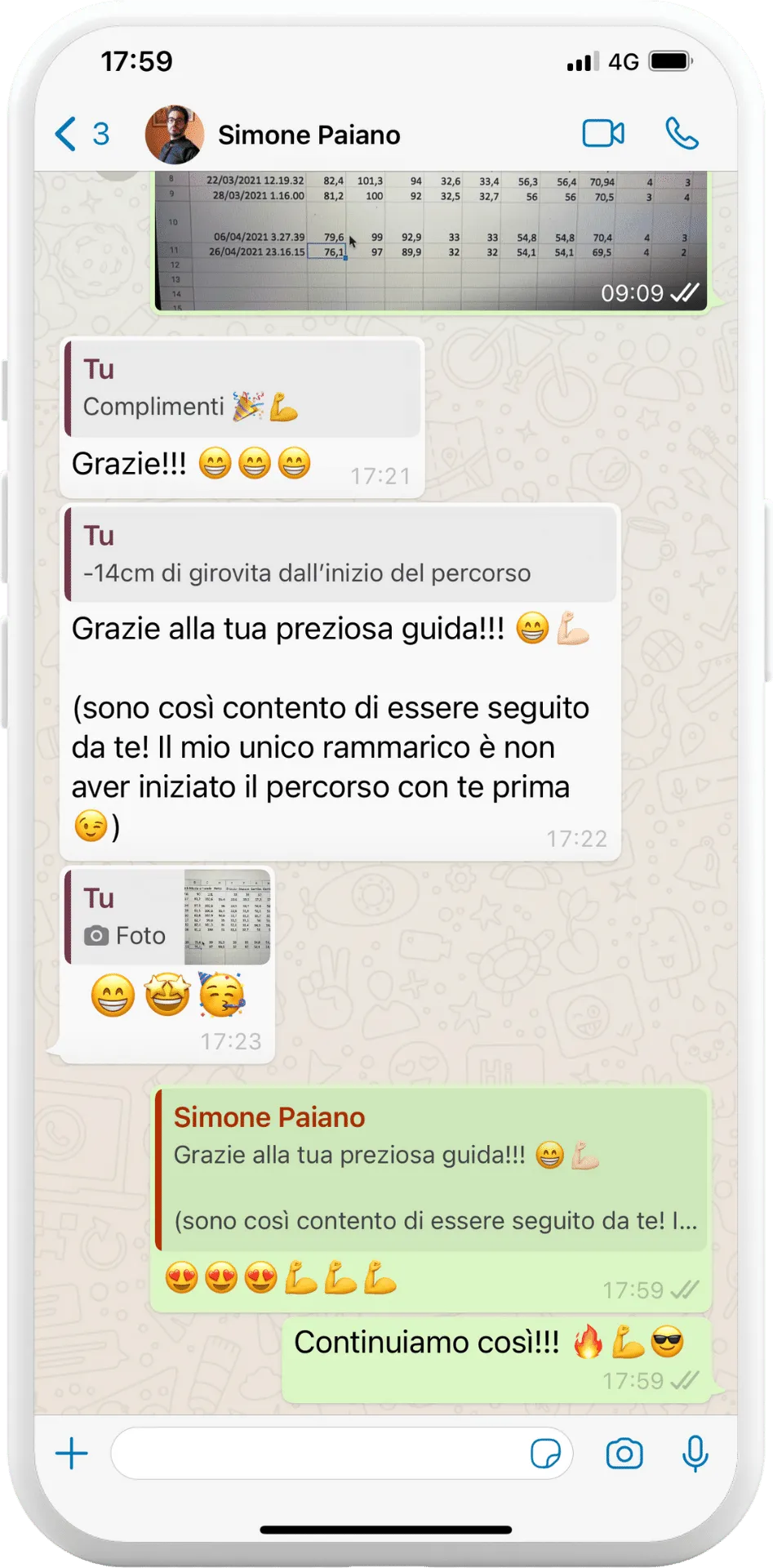Jump to the quoted 'Complimenti' message

click(243, 389)
